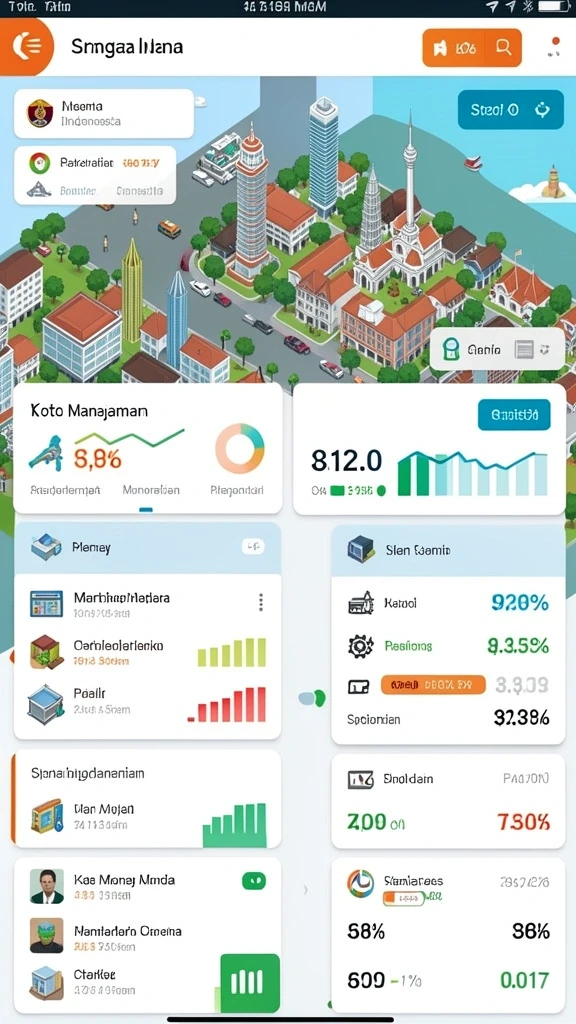Open the Meema card on the map
This screenshot has width=576, height=1024.
(103, 113)
